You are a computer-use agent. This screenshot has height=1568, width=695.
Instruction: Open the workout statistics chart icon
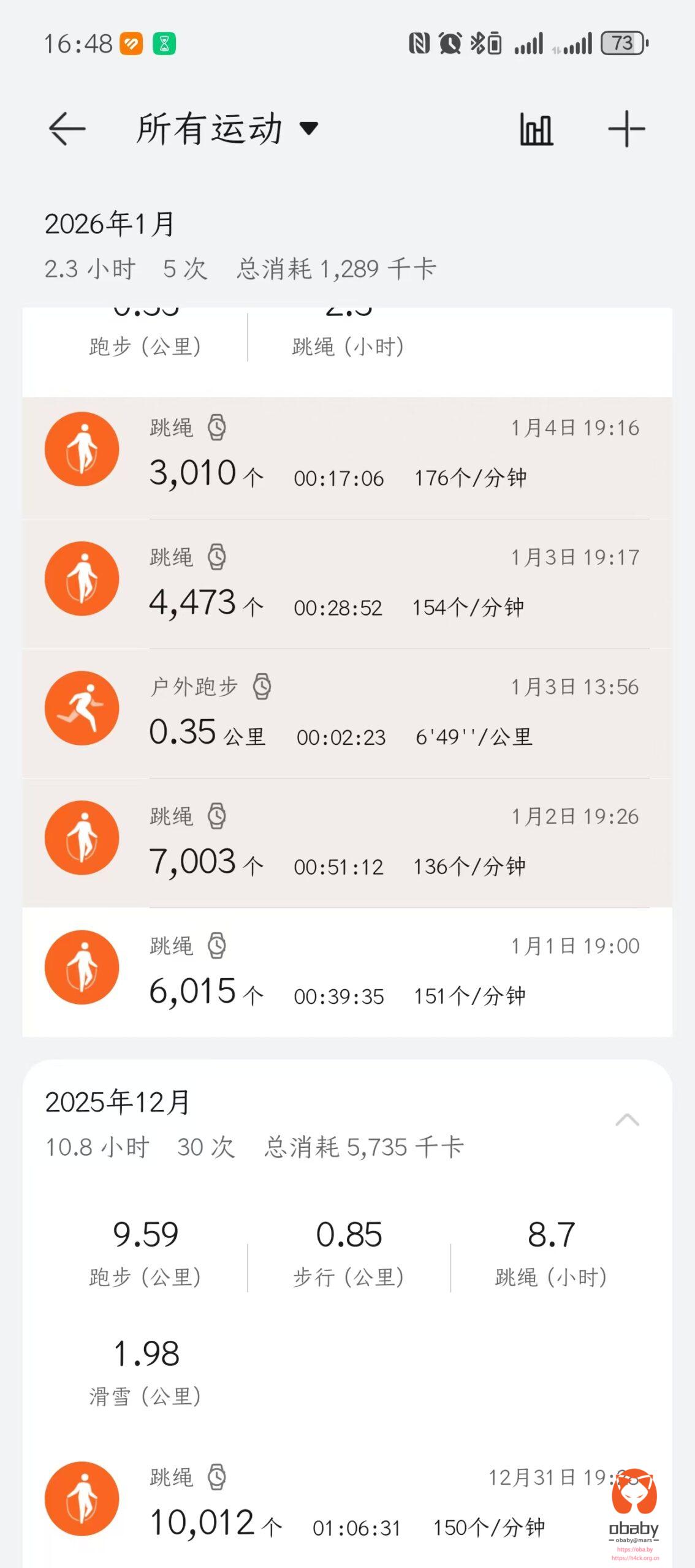tap(536, 129)
